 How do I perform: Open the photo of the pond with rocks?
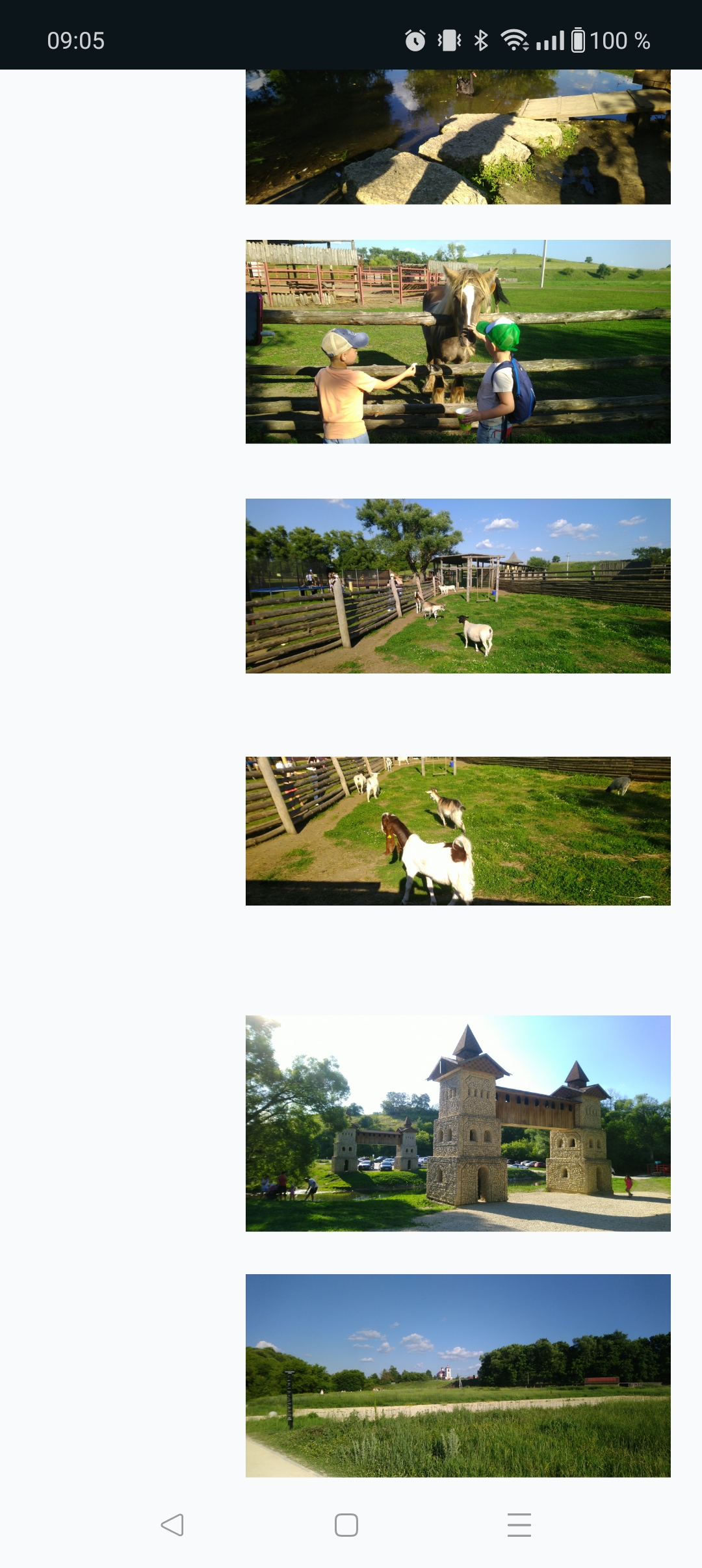pos(458,137)
